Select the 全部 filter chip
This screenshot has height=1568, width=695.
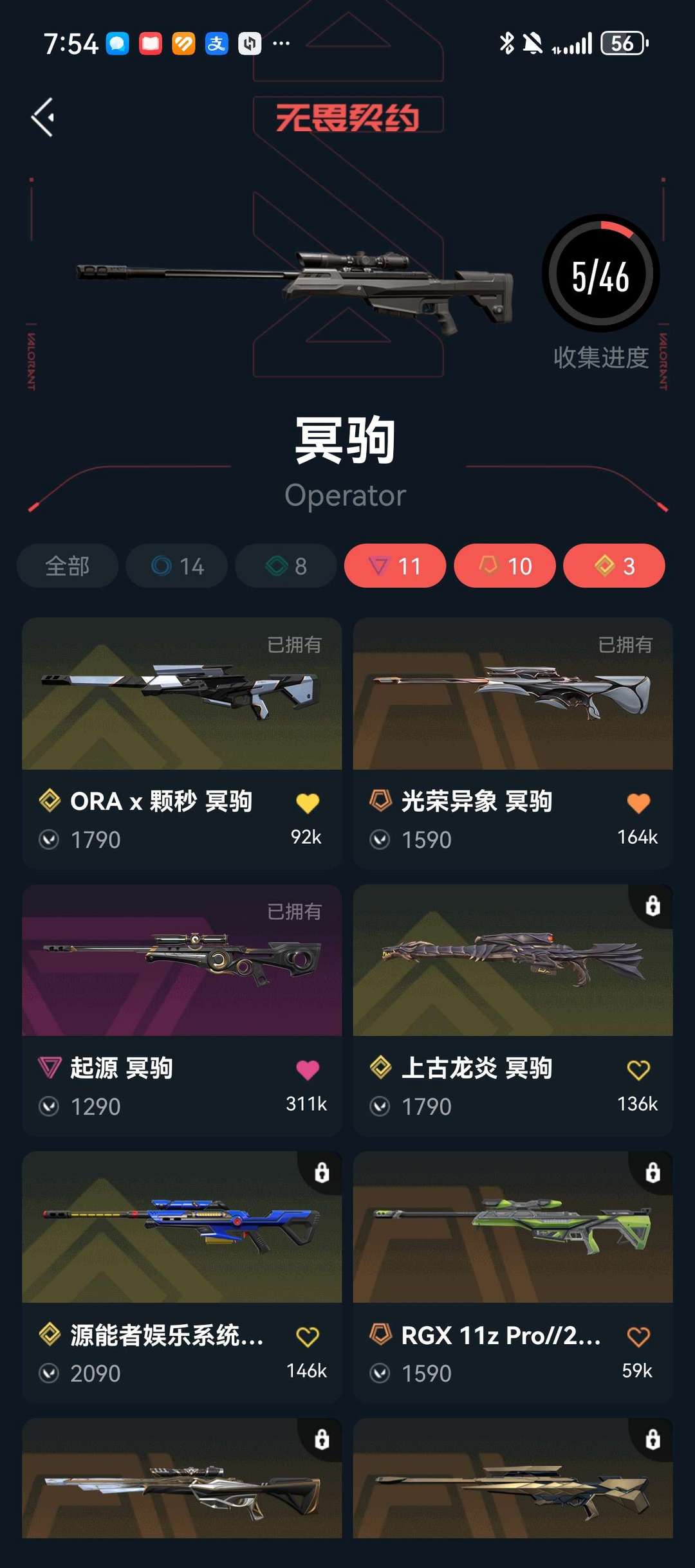coord(68,566)
